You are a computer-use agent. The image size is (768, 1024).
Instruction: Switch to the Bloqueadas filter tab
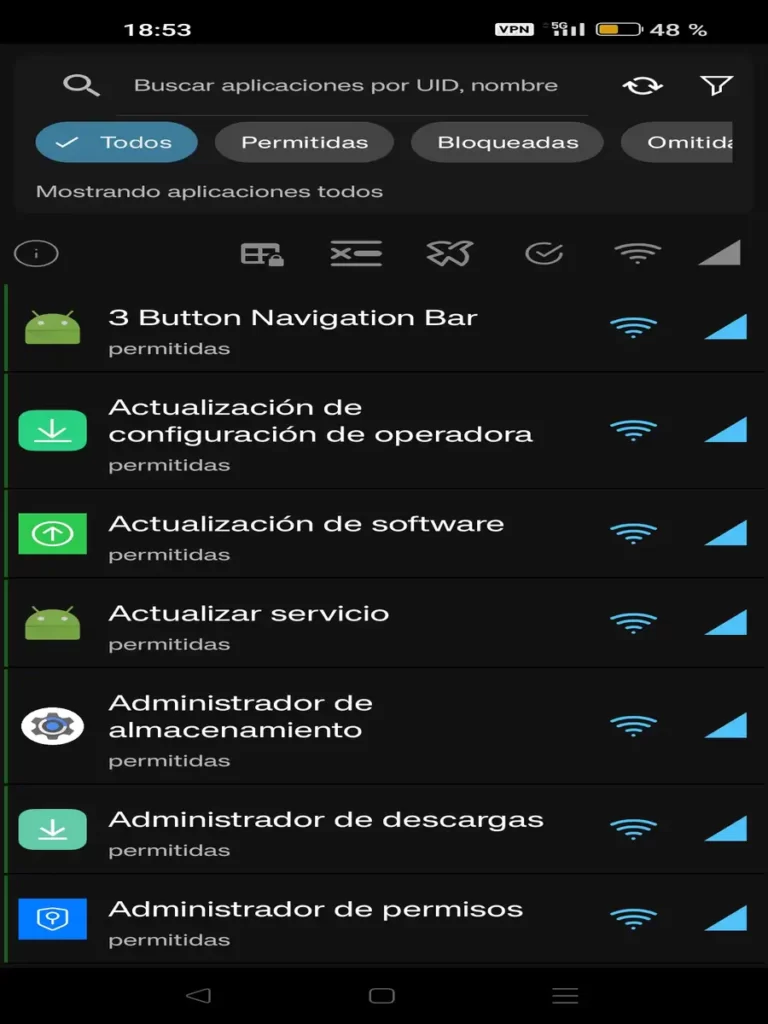[x=506, y=142]
